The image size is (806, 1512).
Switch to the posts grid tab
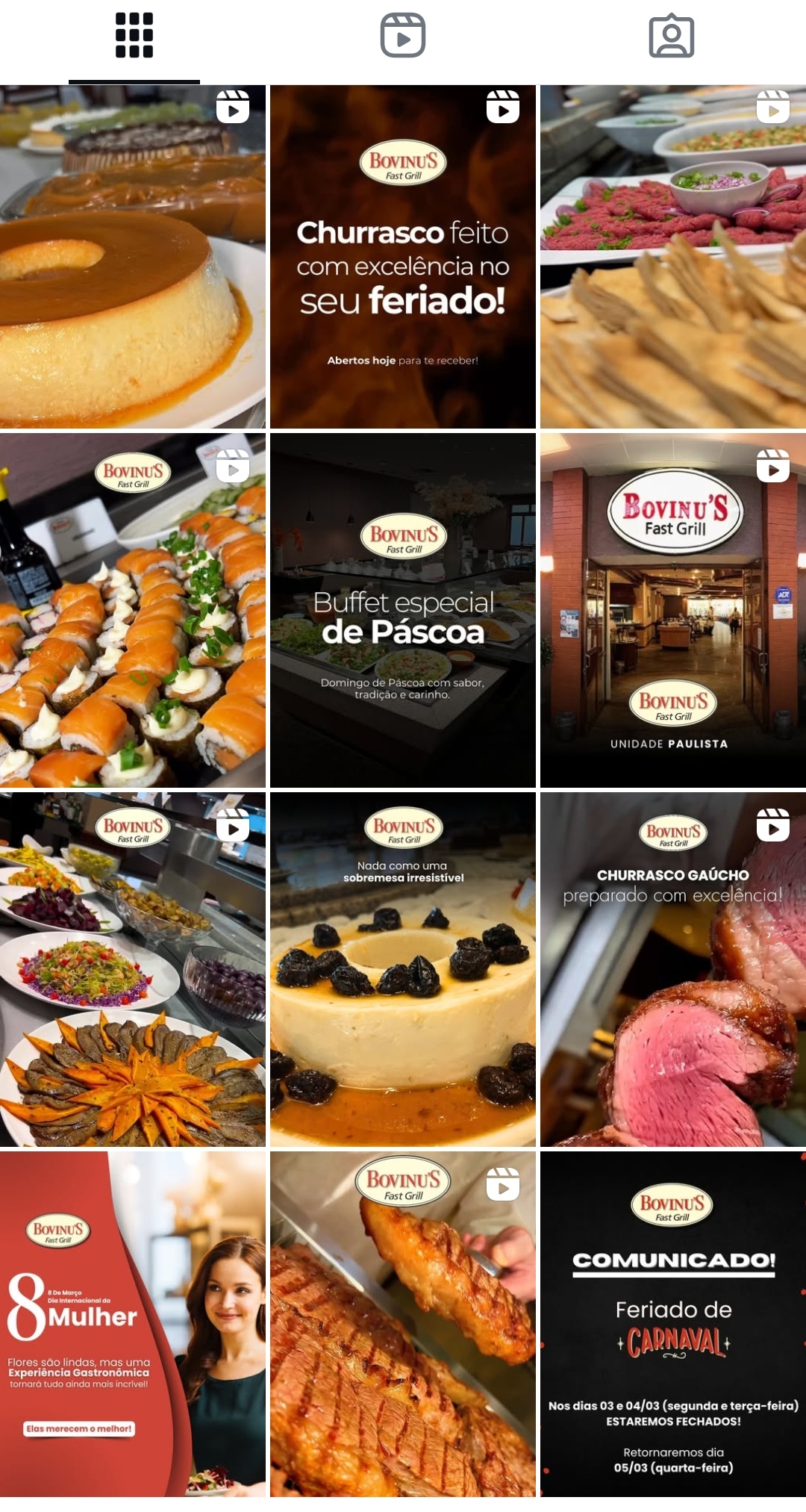(x=134, y=36)
